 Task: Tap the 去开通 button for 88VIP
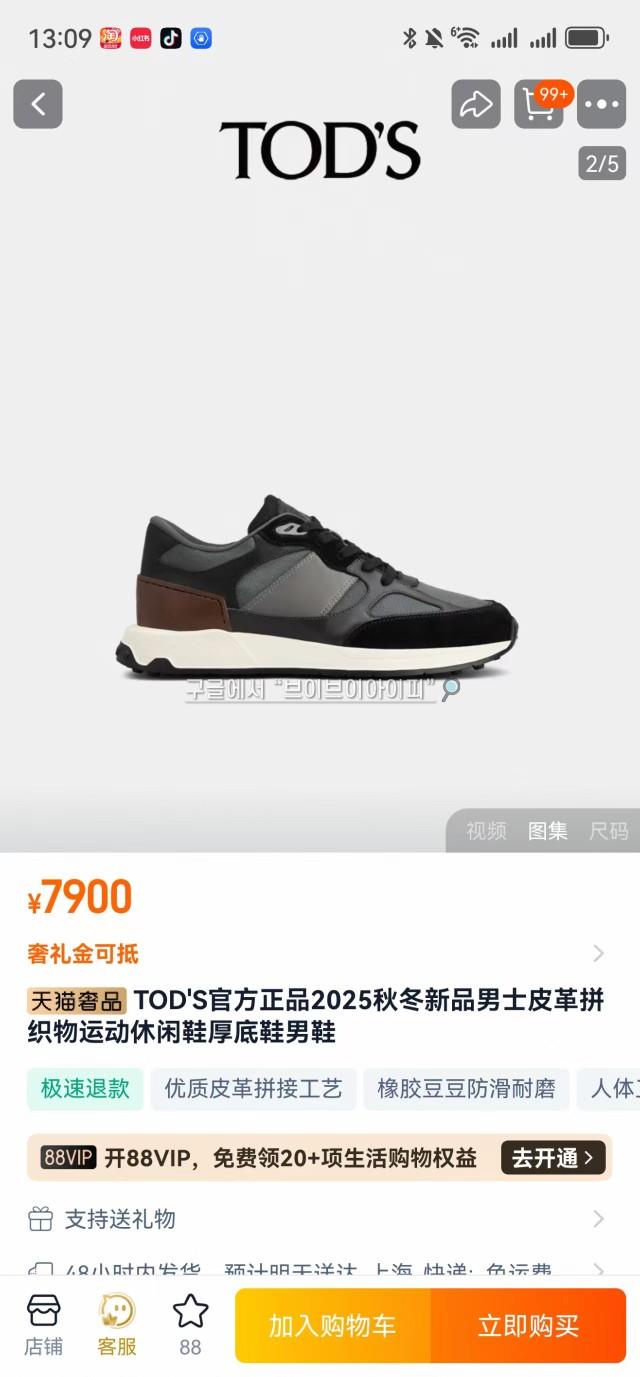coord(553,1158)
